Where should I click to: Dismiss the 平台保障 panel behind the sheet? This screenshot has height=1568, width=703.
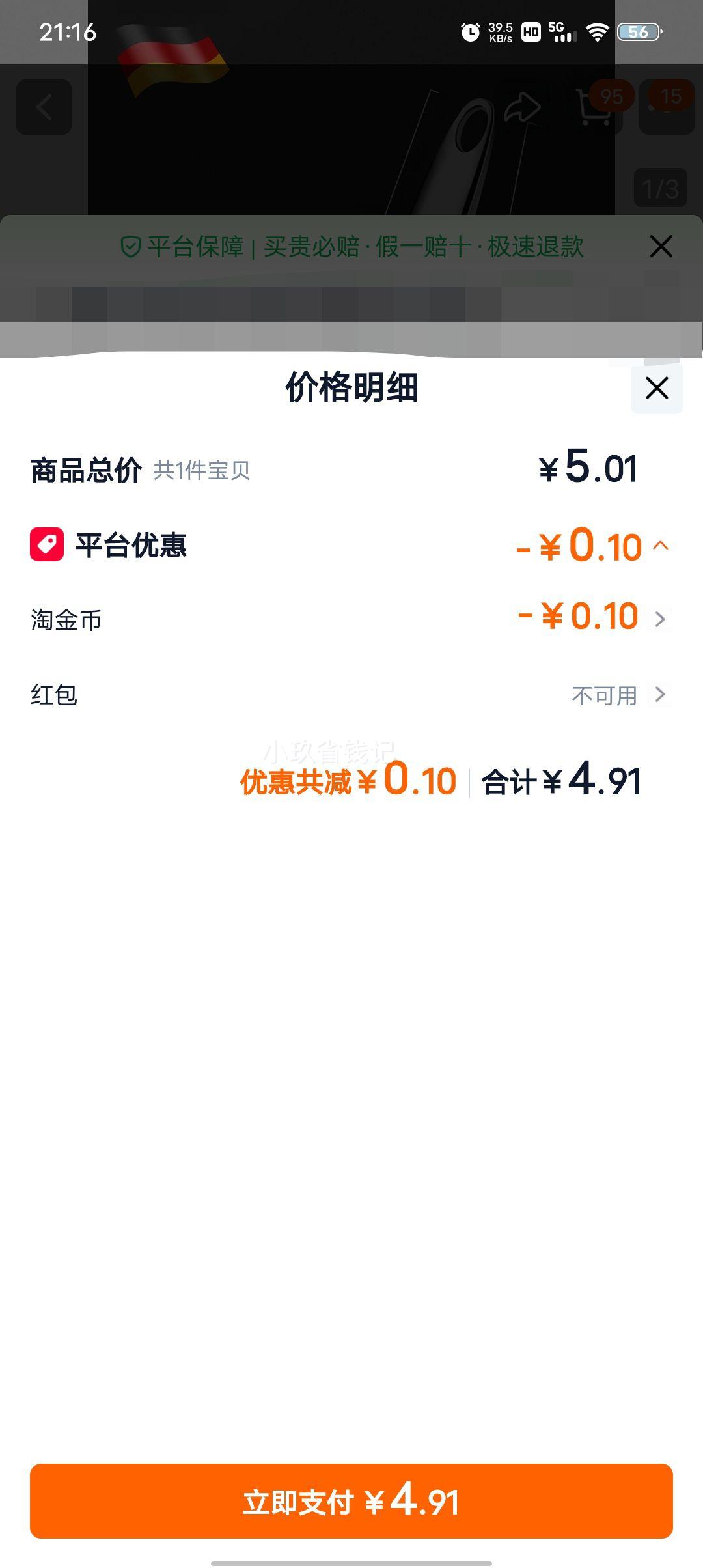(661, 247)
